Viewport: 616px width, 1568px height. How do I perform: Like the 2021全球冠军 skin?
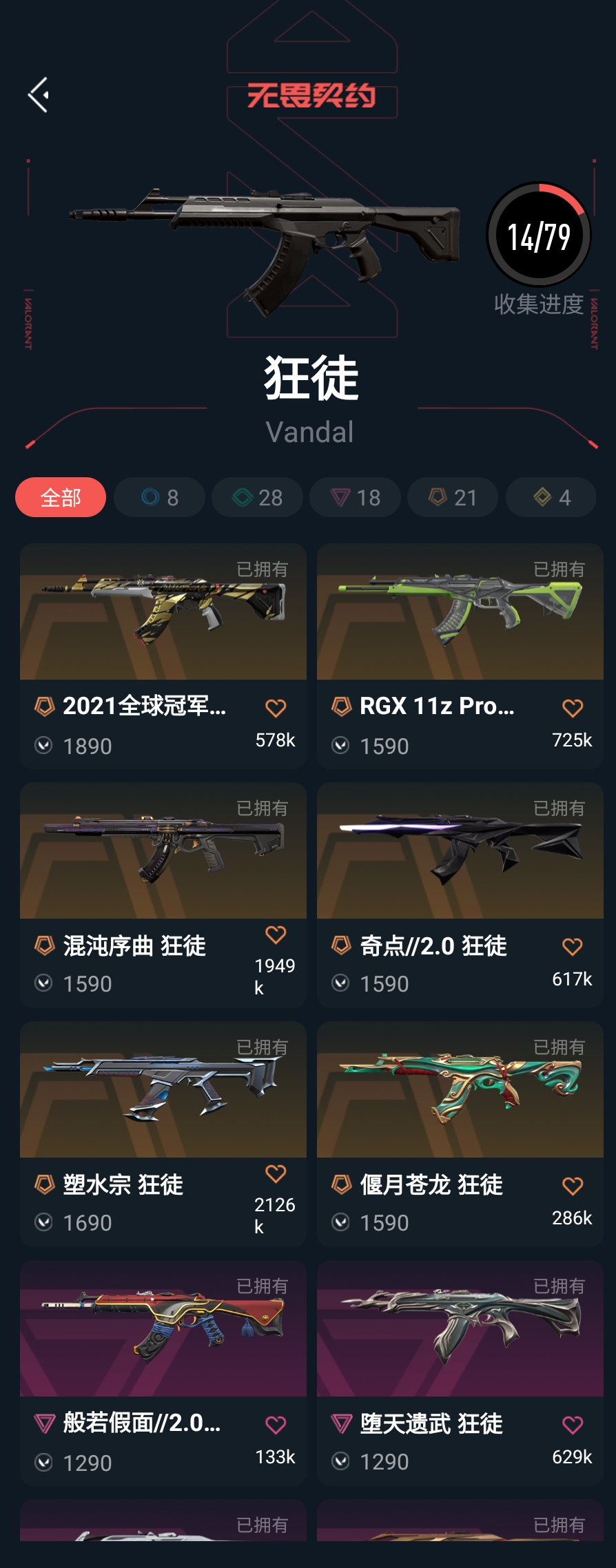point(276,708)
